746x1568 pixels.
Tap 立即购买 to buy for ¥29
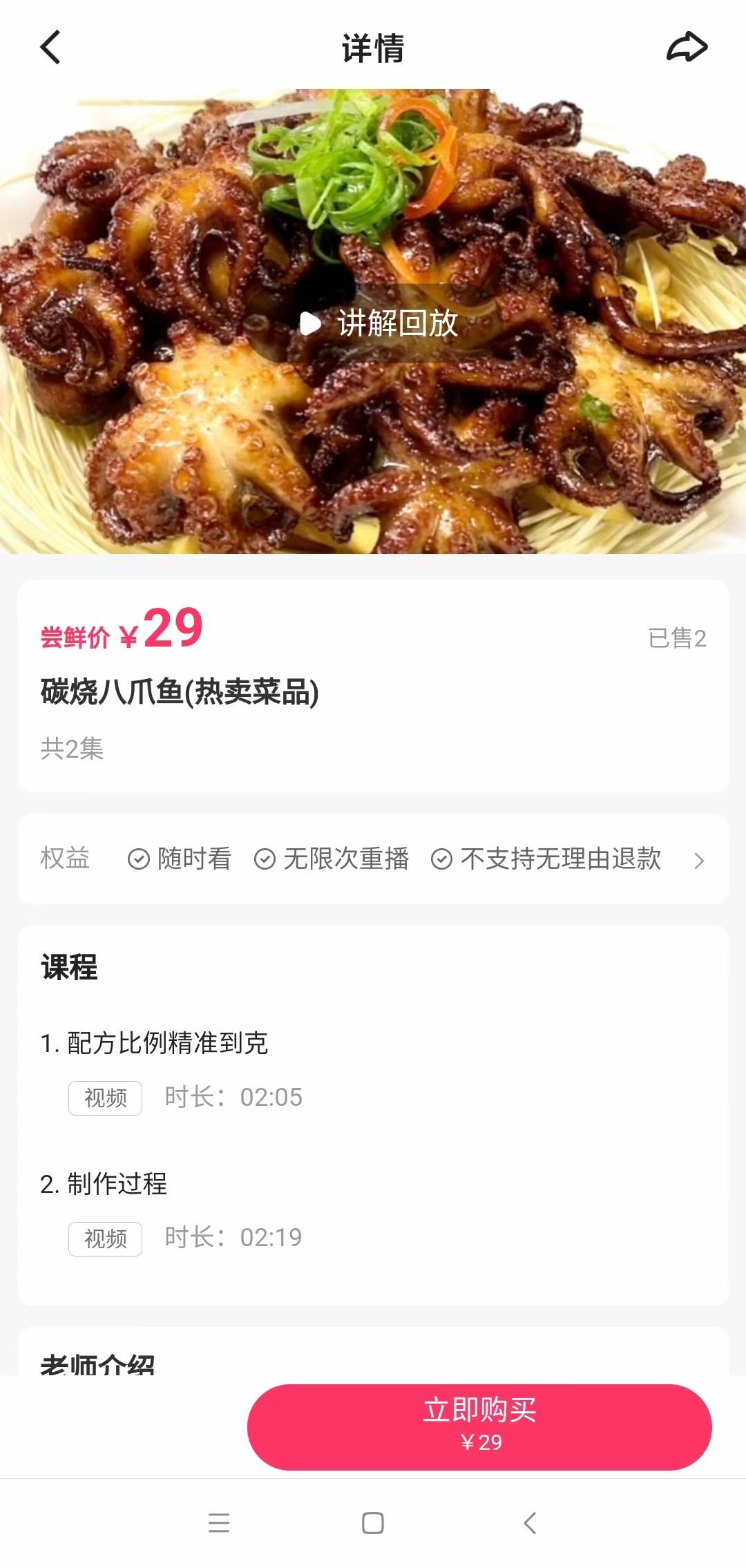pos(479,1426)
